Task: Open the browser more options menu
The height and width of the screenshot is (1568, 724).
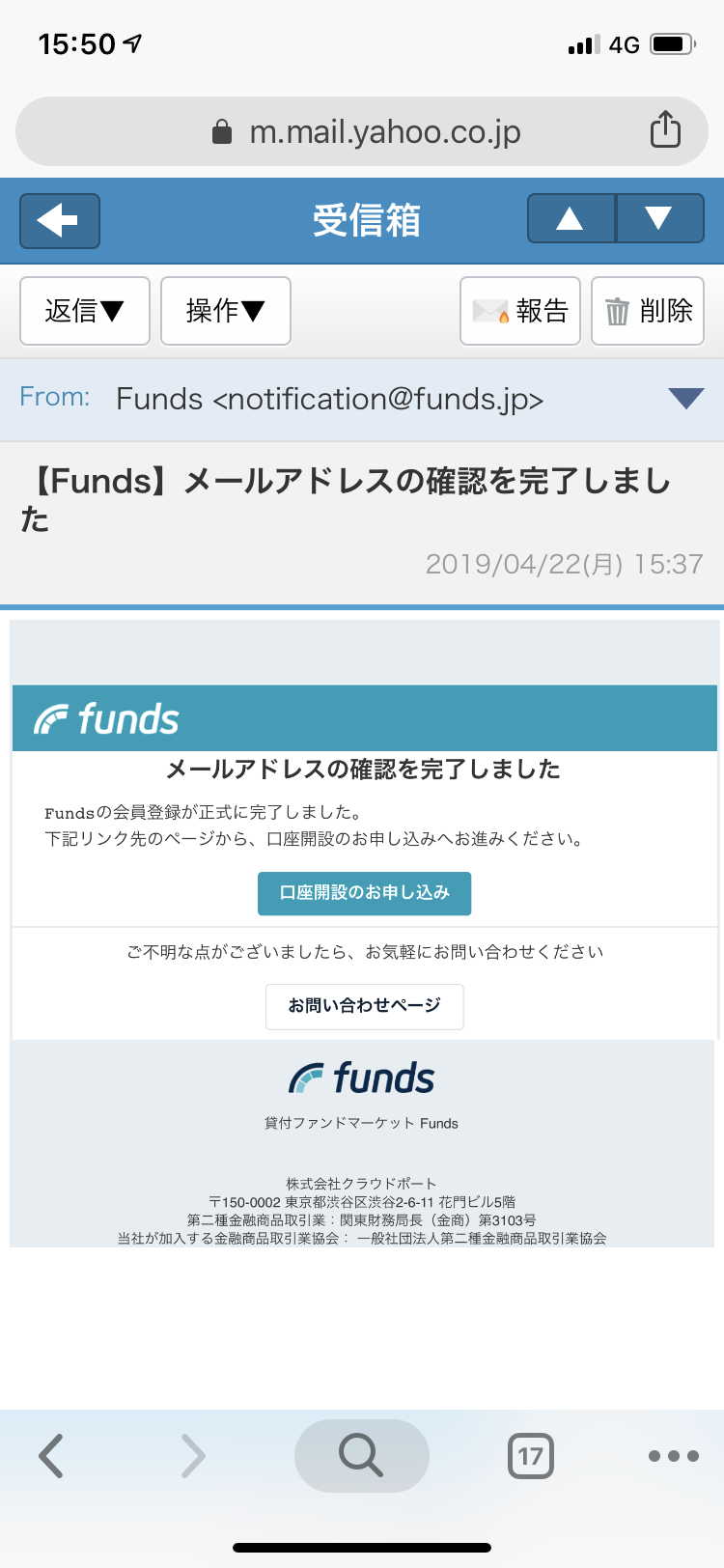Action: [x=674, y=1456]
